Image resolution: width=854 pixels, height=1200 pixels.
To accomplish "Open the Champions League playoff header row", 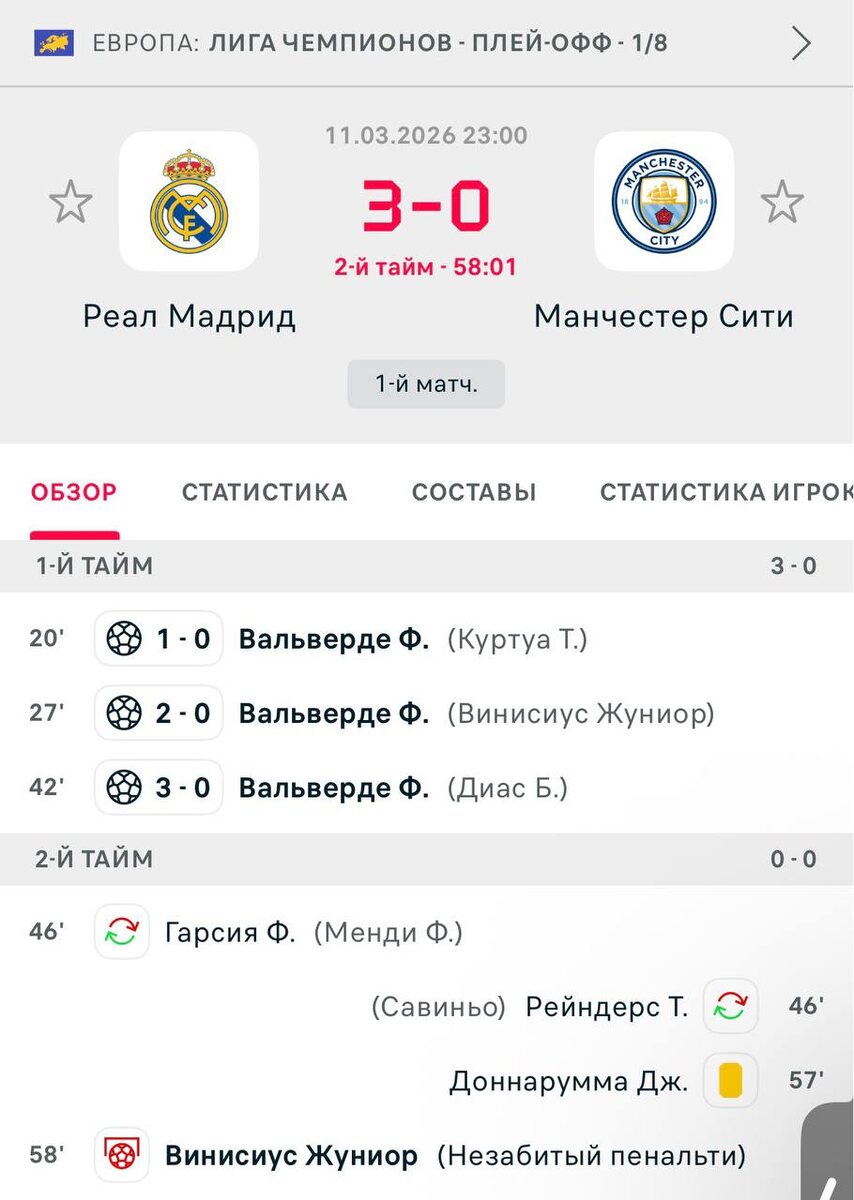I will click(427, 43).
